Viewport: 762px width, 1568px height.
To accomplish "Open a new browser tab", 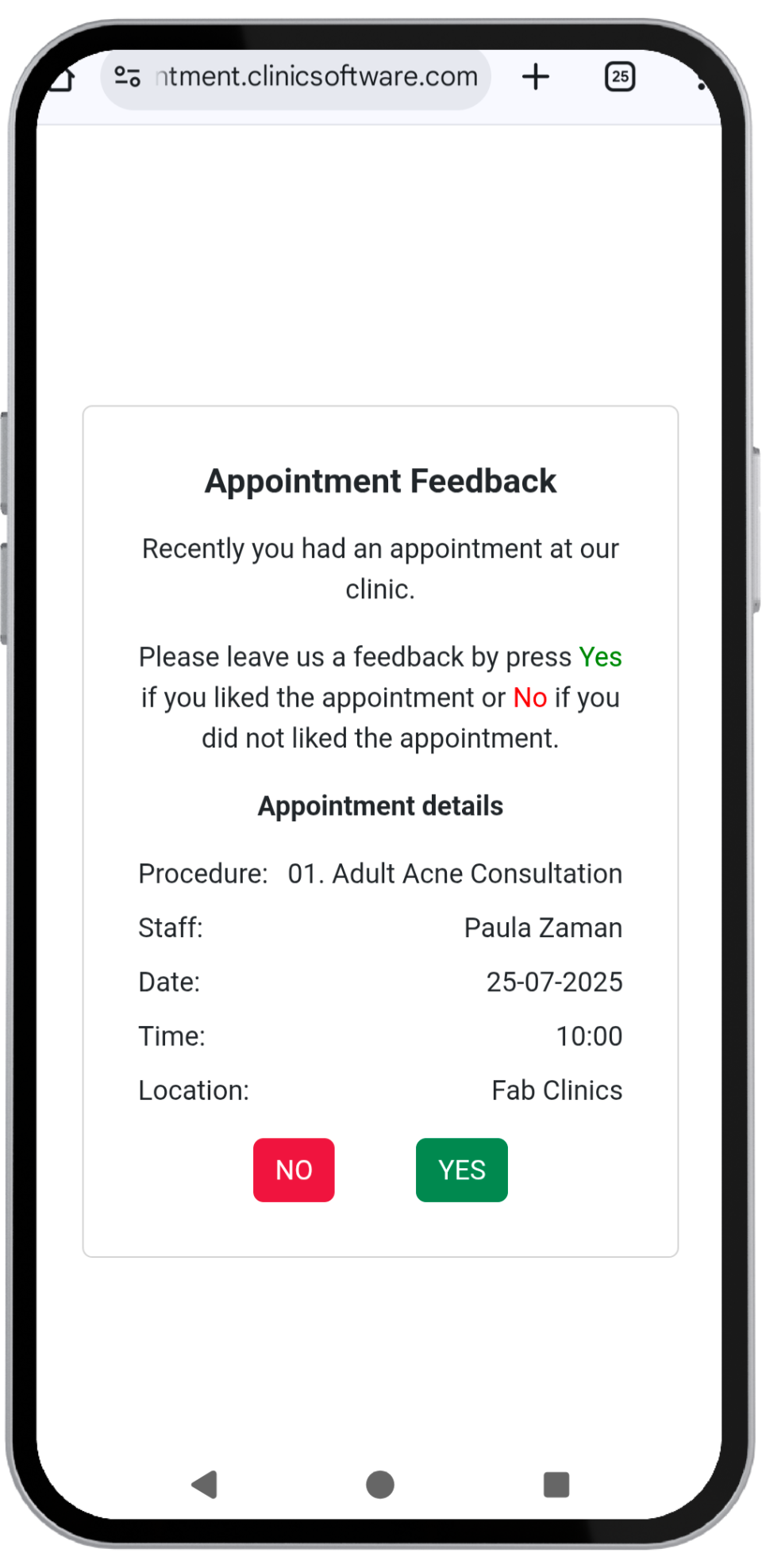I will 536,77.
